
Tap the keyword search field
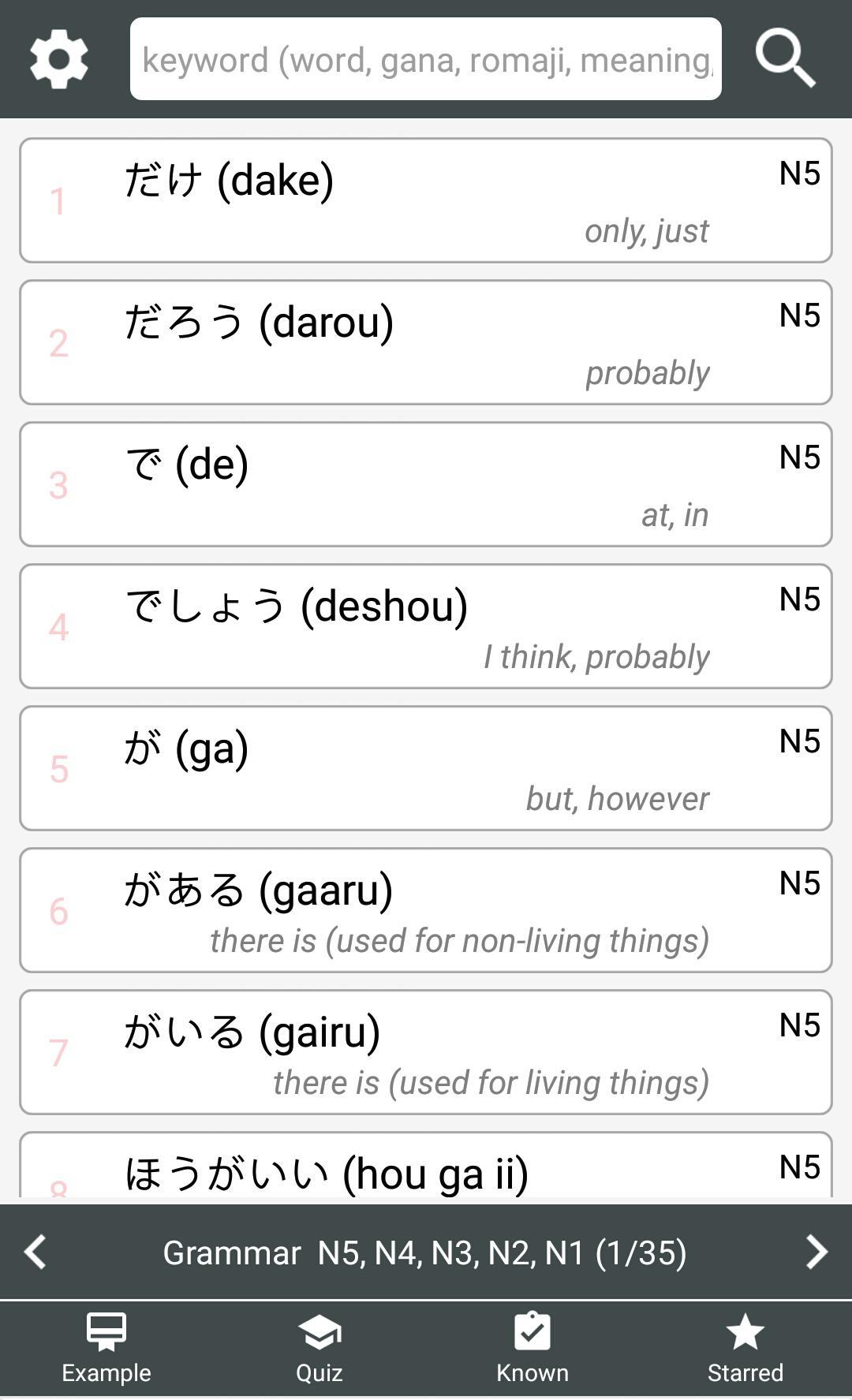[425, 59]
